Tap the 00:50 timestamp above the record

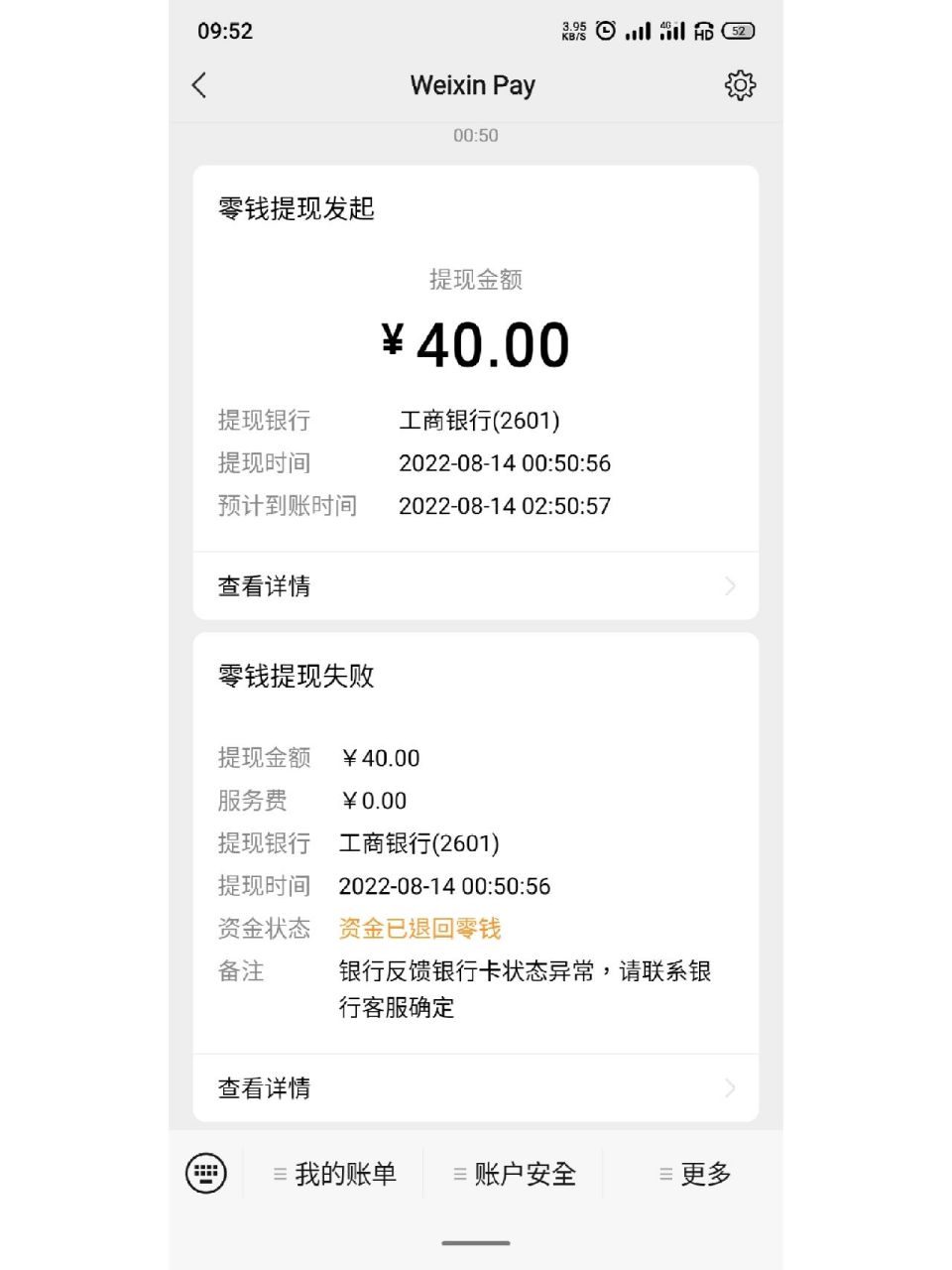click(x=475, y=136)
